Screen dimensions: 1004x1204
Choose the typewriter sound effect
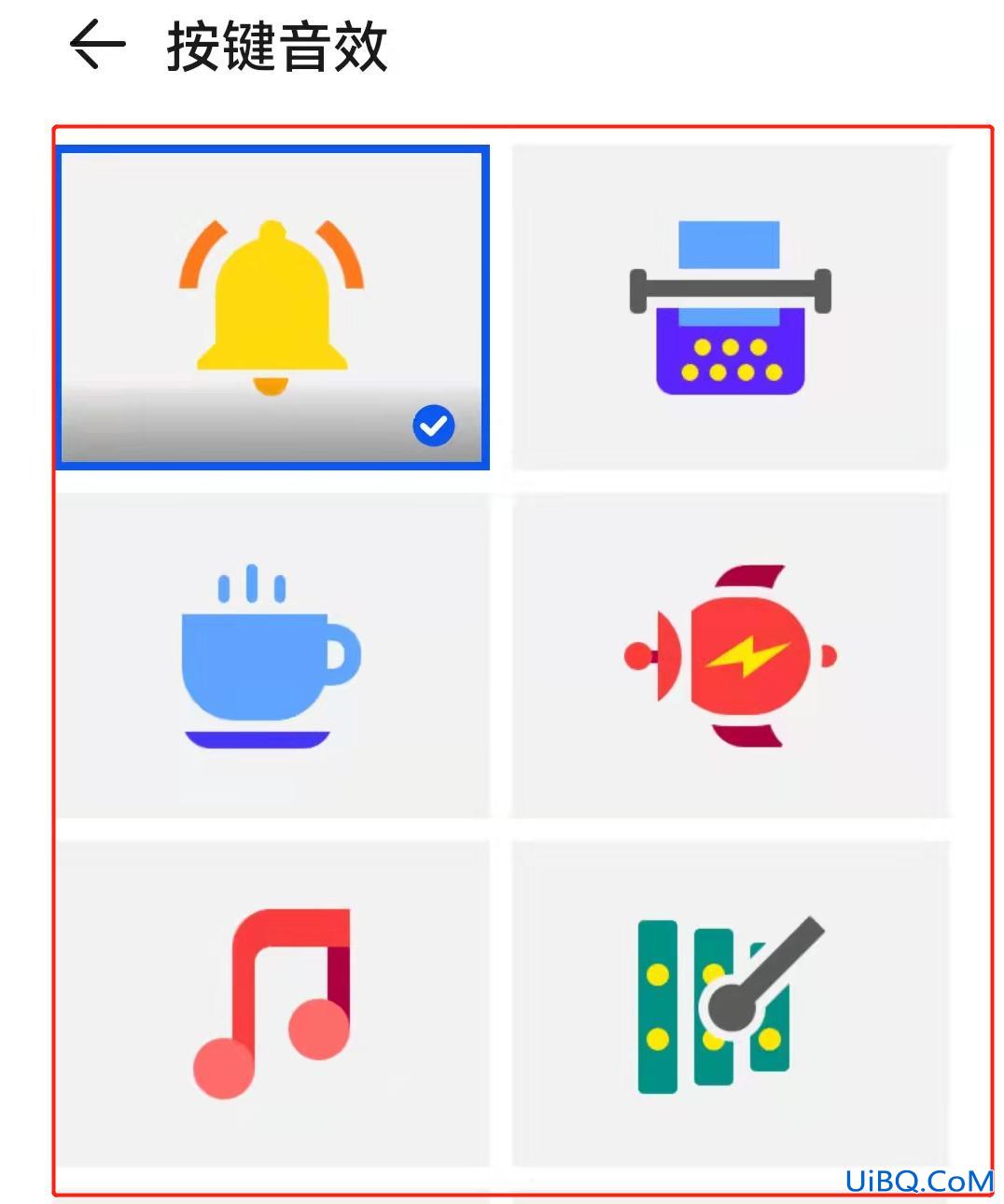tap(731, 307)
